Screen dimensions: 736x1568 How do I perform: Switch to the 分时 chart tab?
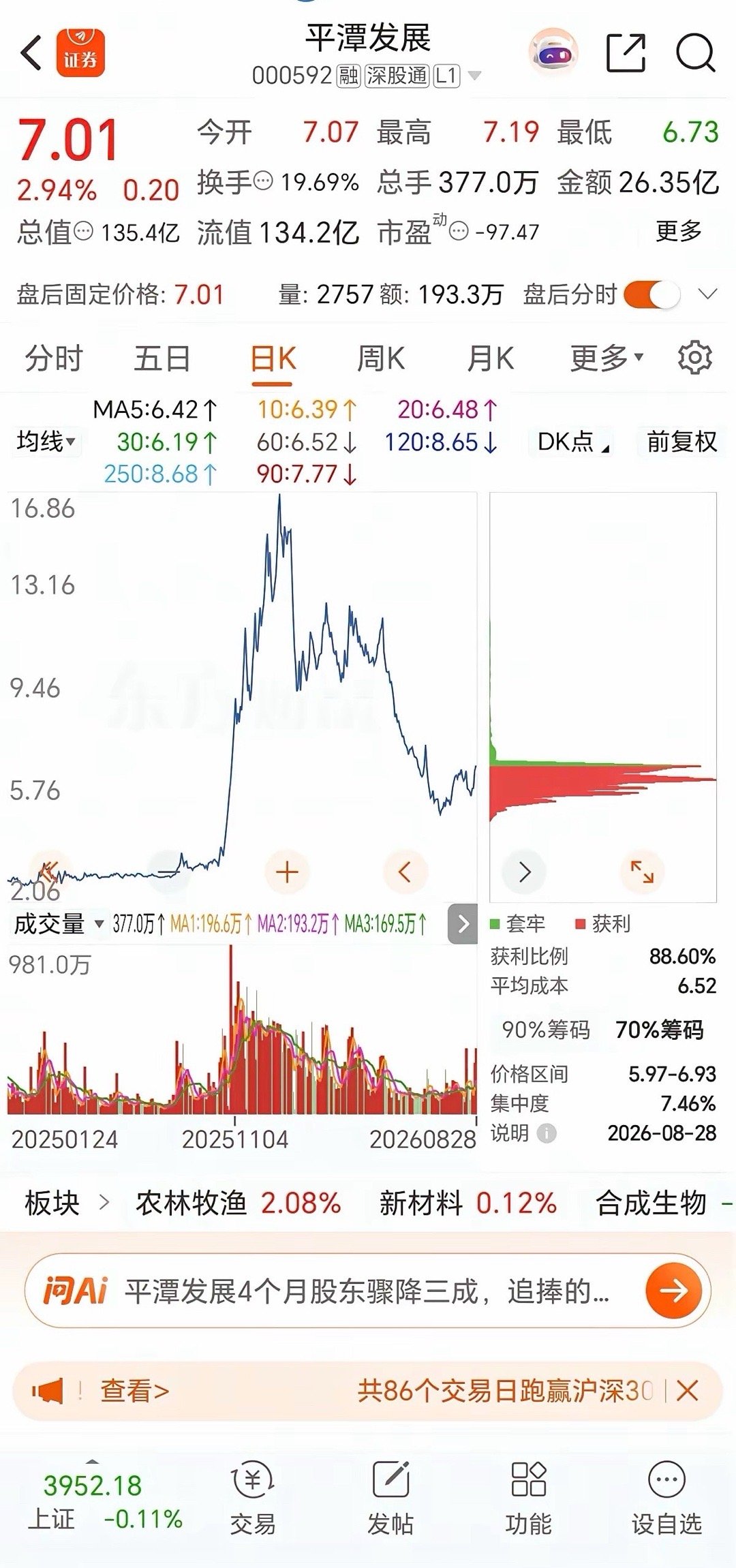[54, 358]
